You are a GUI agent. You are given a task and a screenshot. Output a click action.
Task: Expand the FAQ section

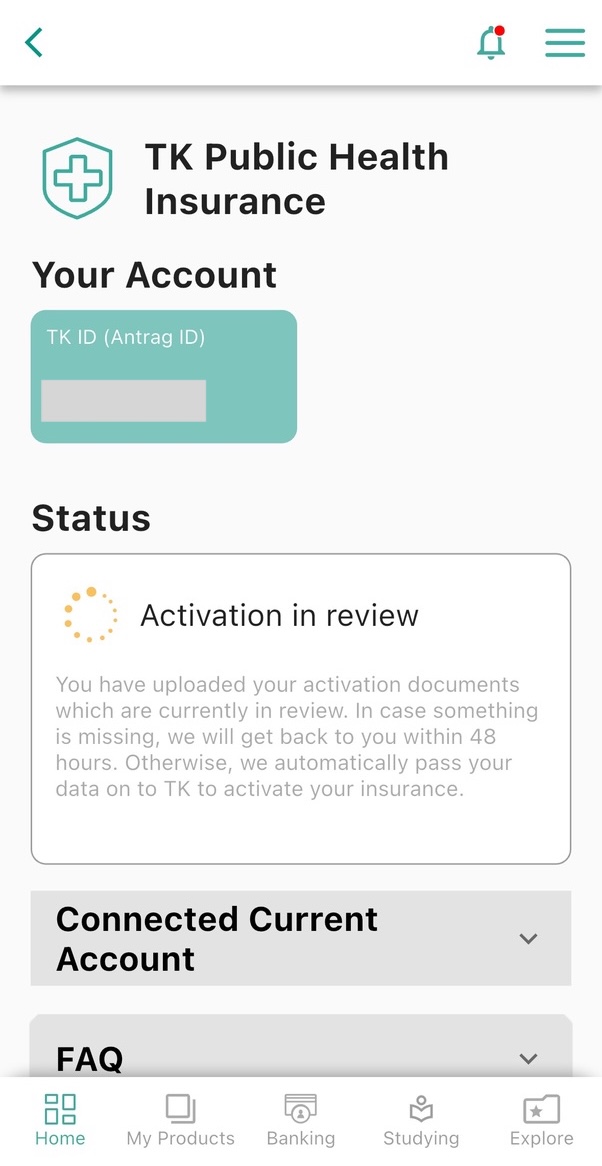coord(528,1057)
